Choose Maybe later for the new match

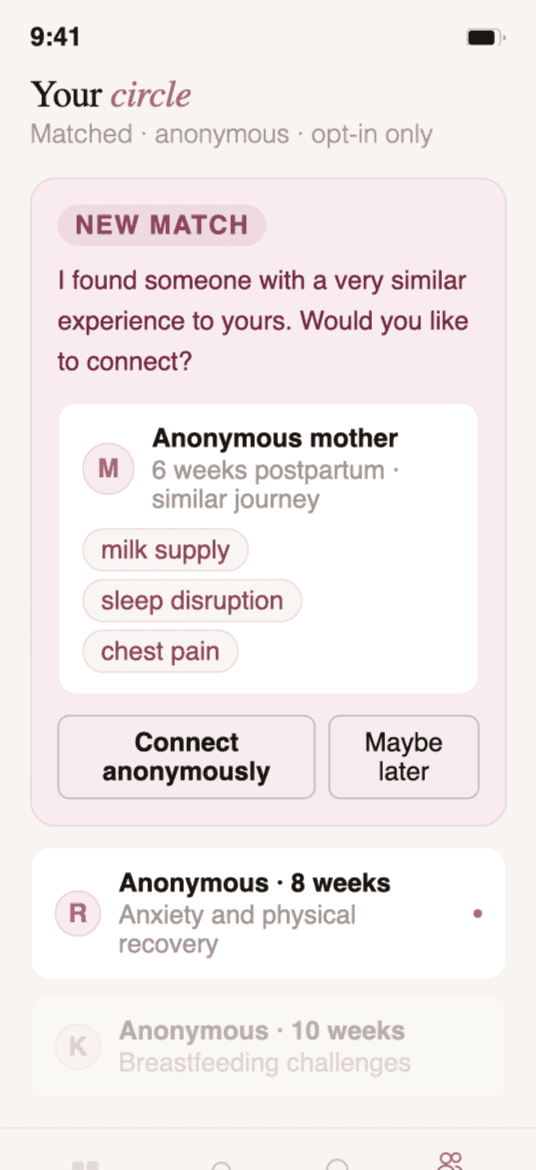[x=404, y=757]
